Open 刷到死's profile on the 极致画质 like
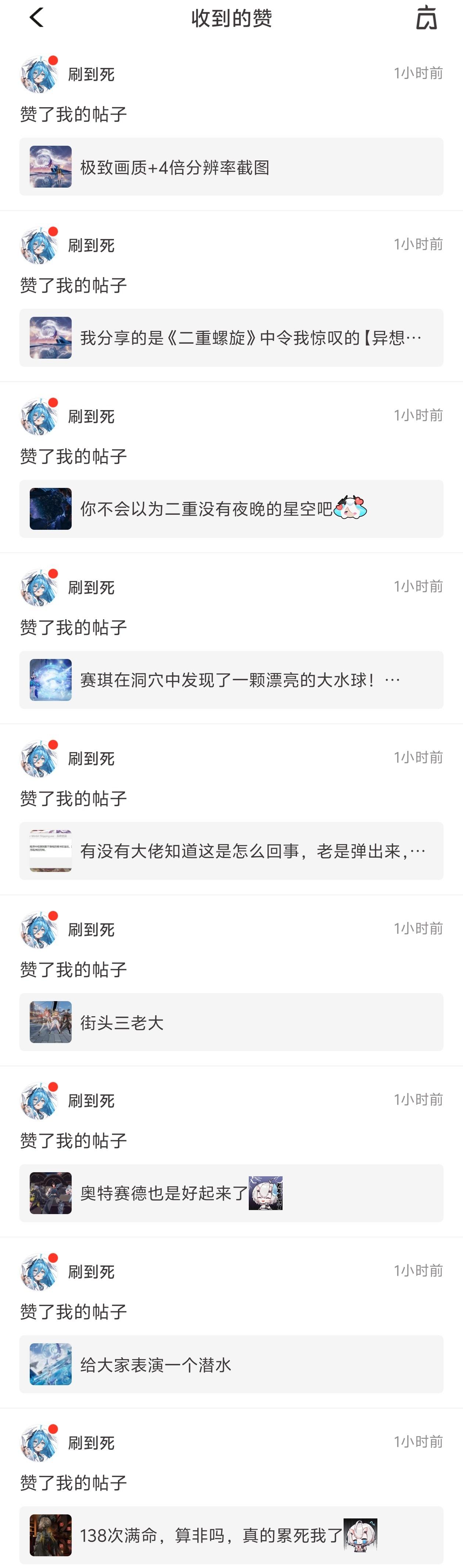The image size is (463, 1568). click(39, 74)
